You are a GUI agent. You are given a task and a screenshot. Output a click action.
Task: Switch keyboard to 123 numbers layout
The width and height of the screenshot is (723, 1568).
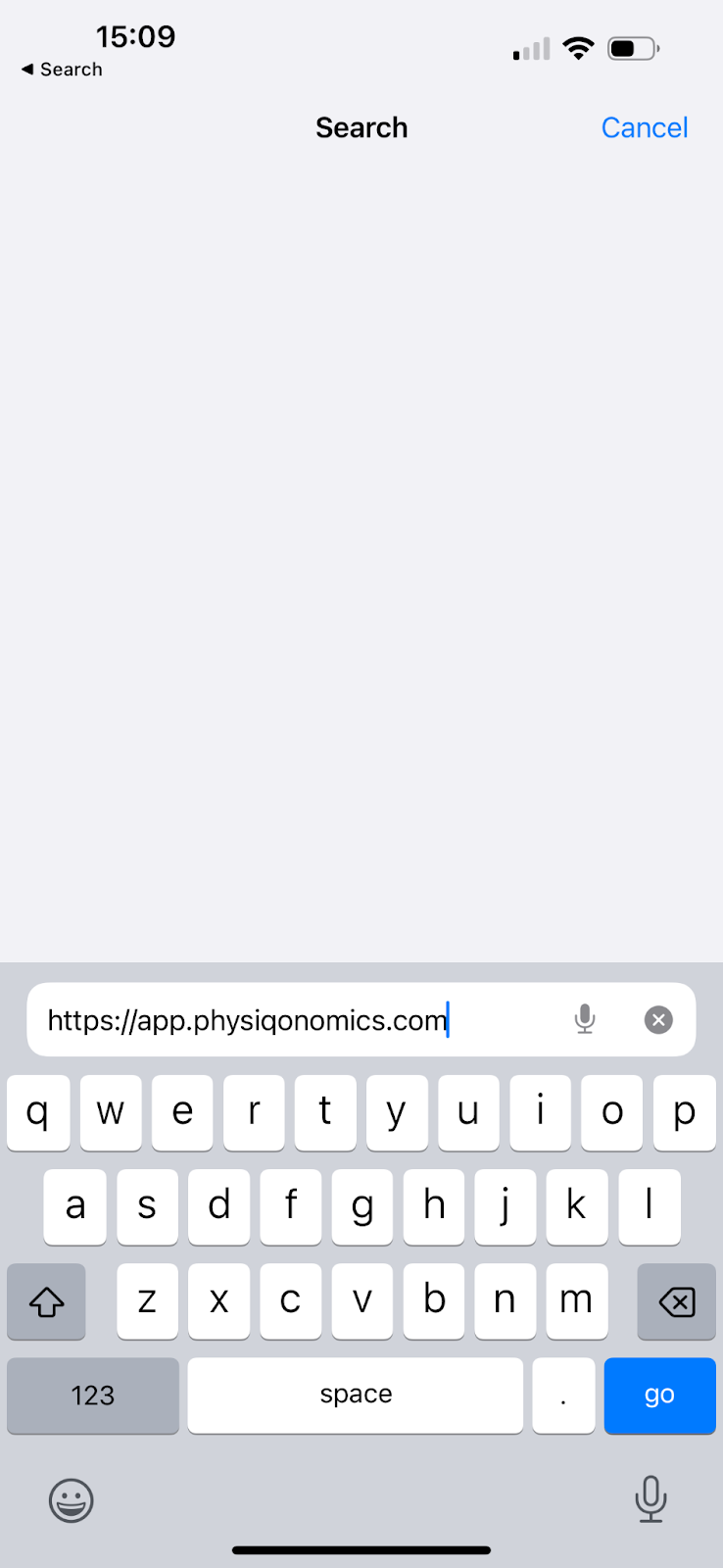(x=93, y=1396)
